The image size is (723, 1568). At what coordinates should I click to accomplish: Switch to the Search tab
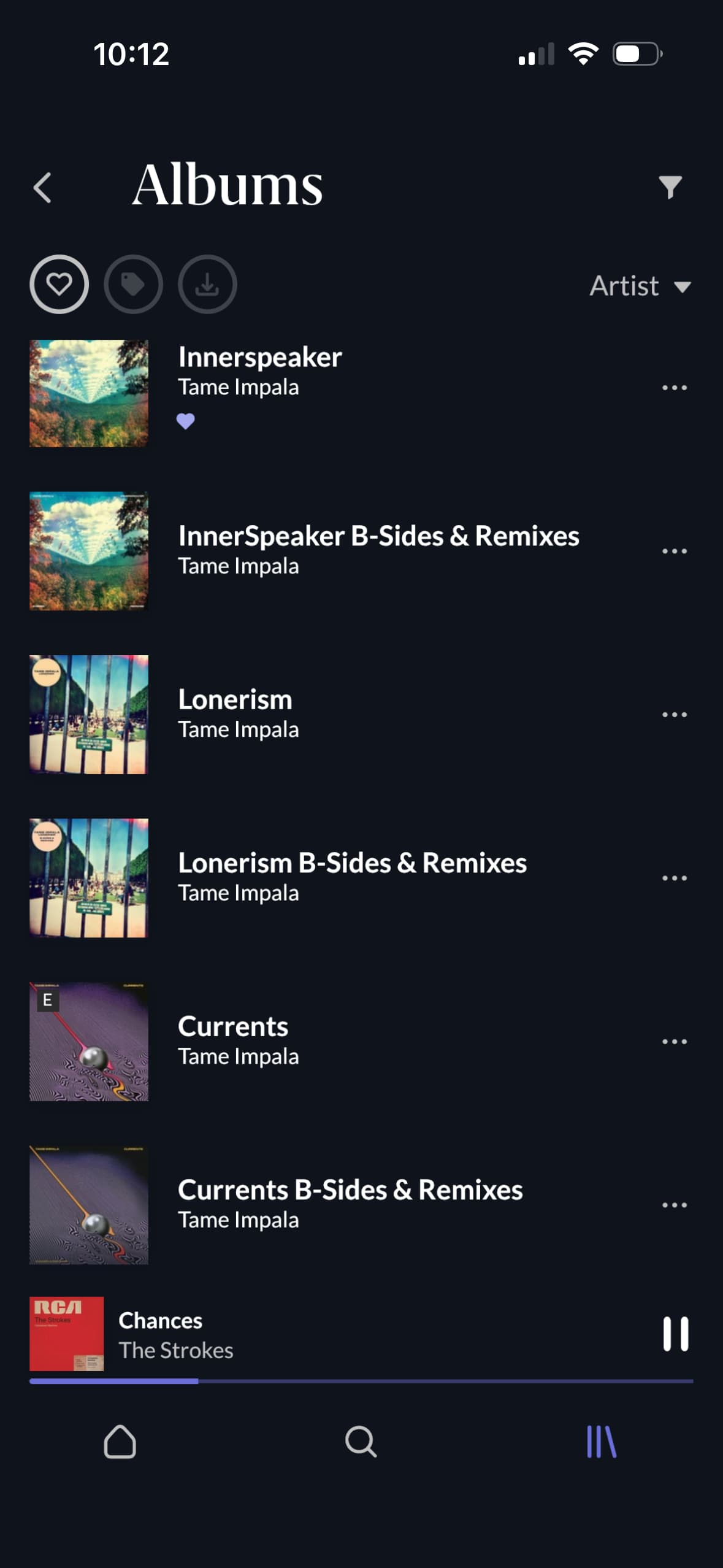click(x=361, y=1441)
